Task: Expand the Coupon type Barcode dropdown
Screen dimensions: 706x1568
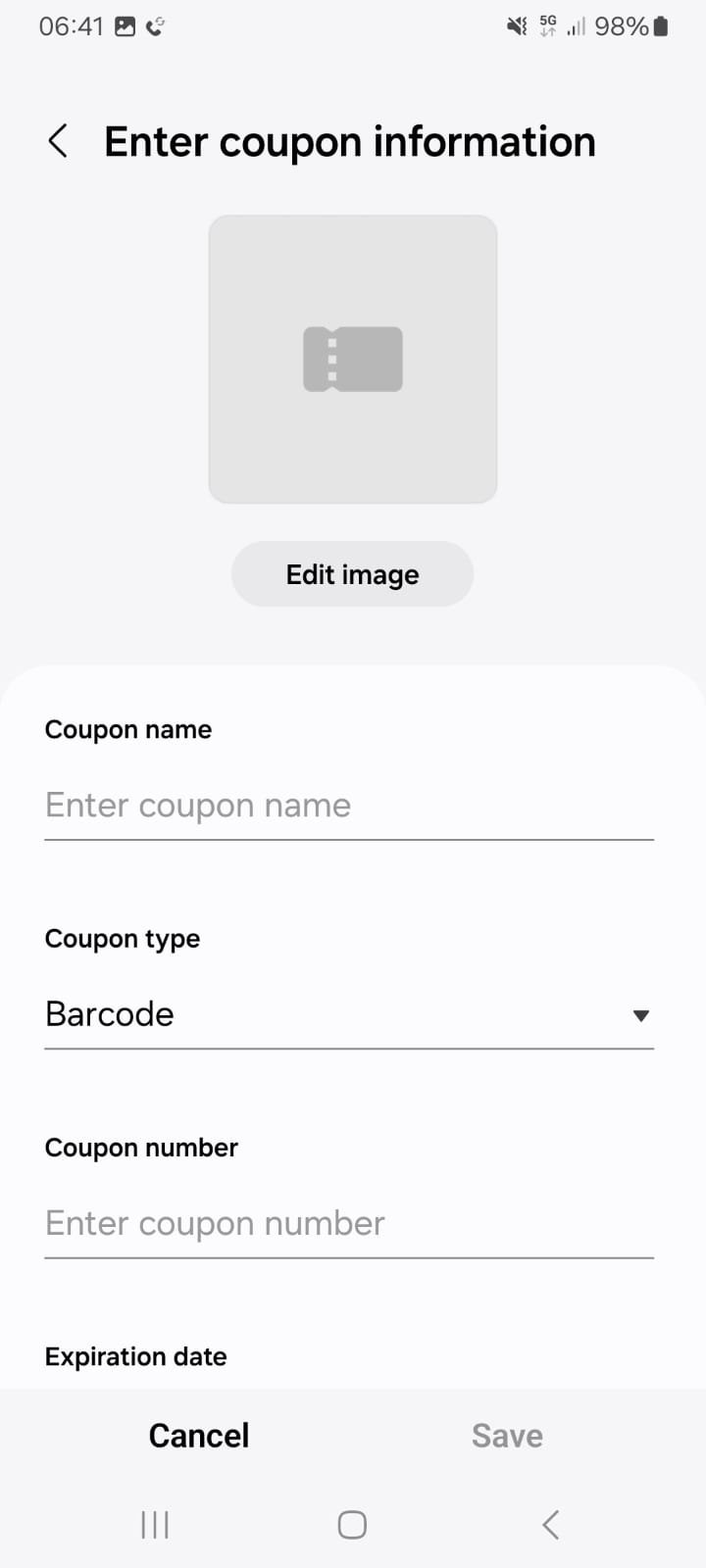Action: [x=349, y=1014]
